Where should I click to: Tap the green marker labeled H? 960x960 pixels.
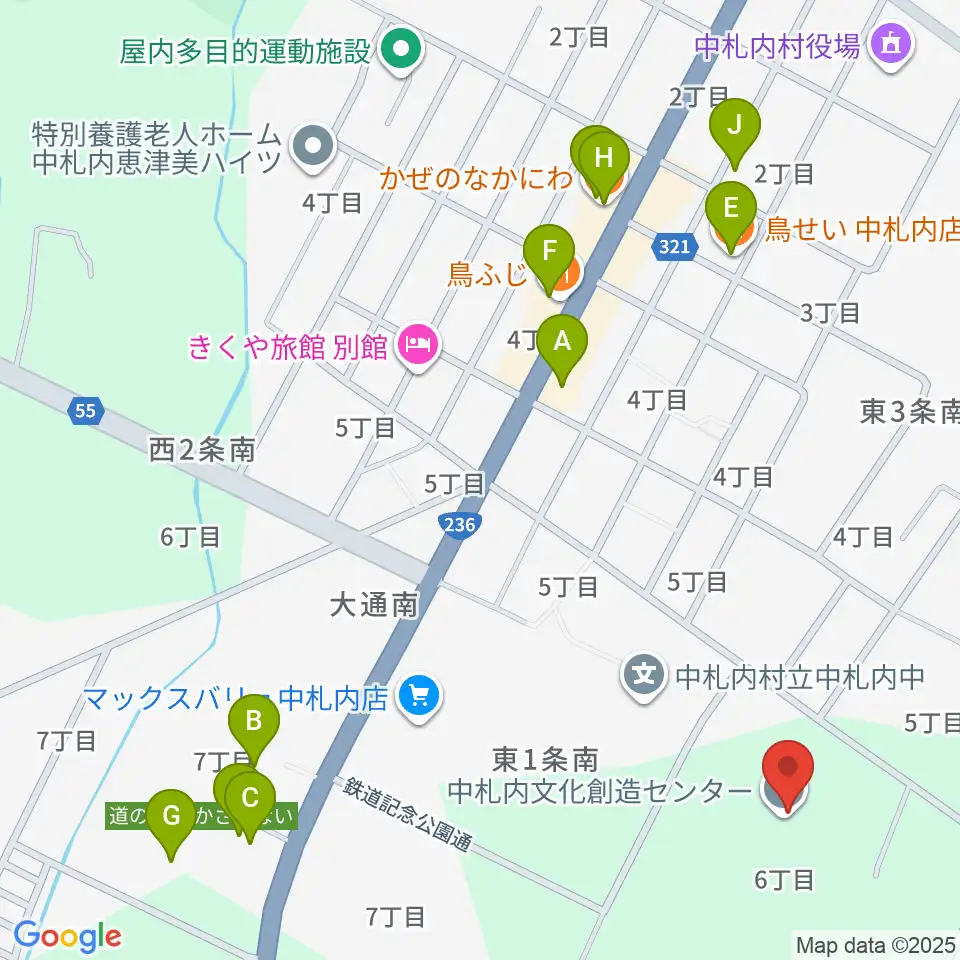point(604,167)
